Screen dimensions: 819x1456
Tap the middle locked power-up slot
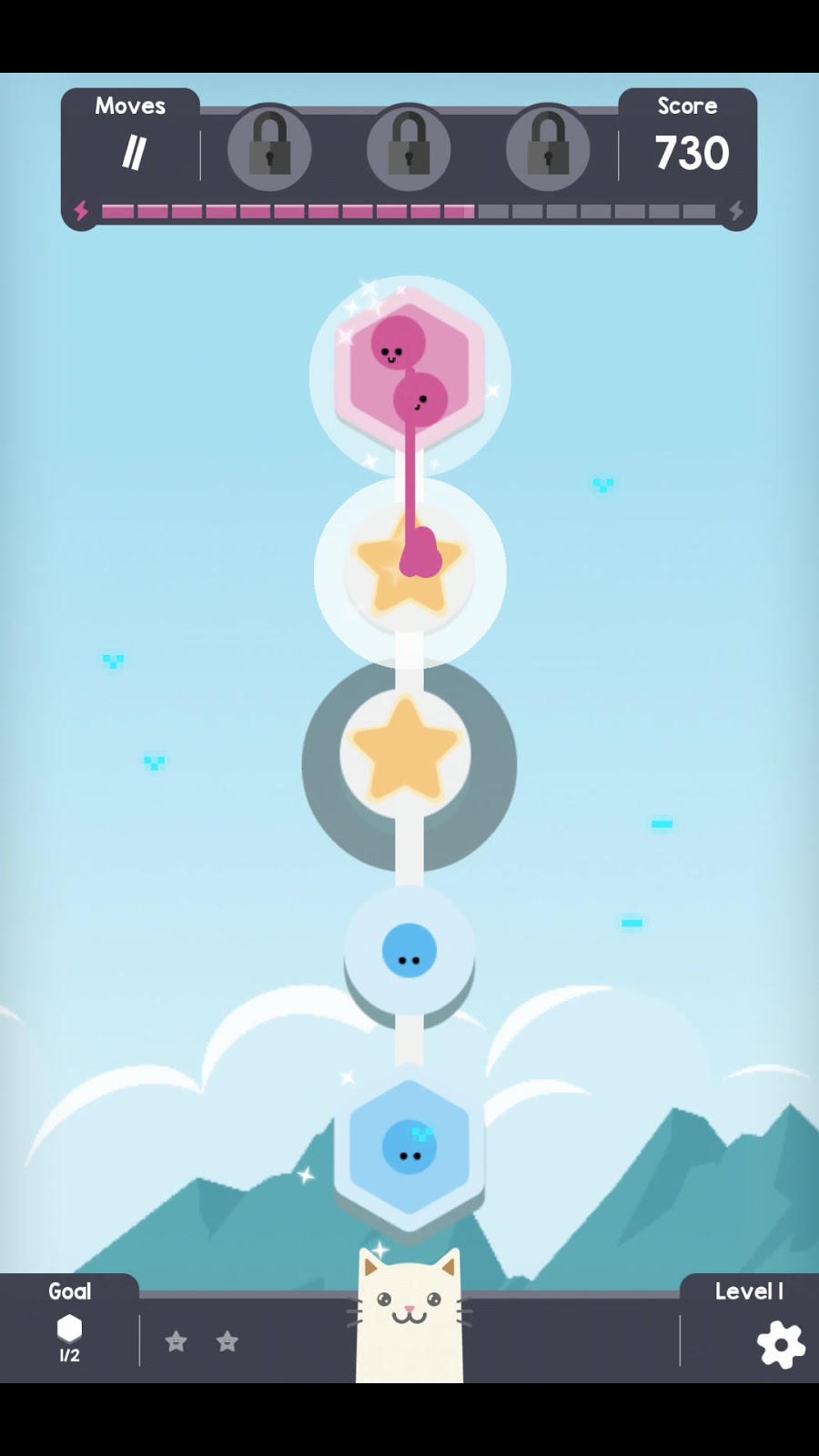point(409,148)
